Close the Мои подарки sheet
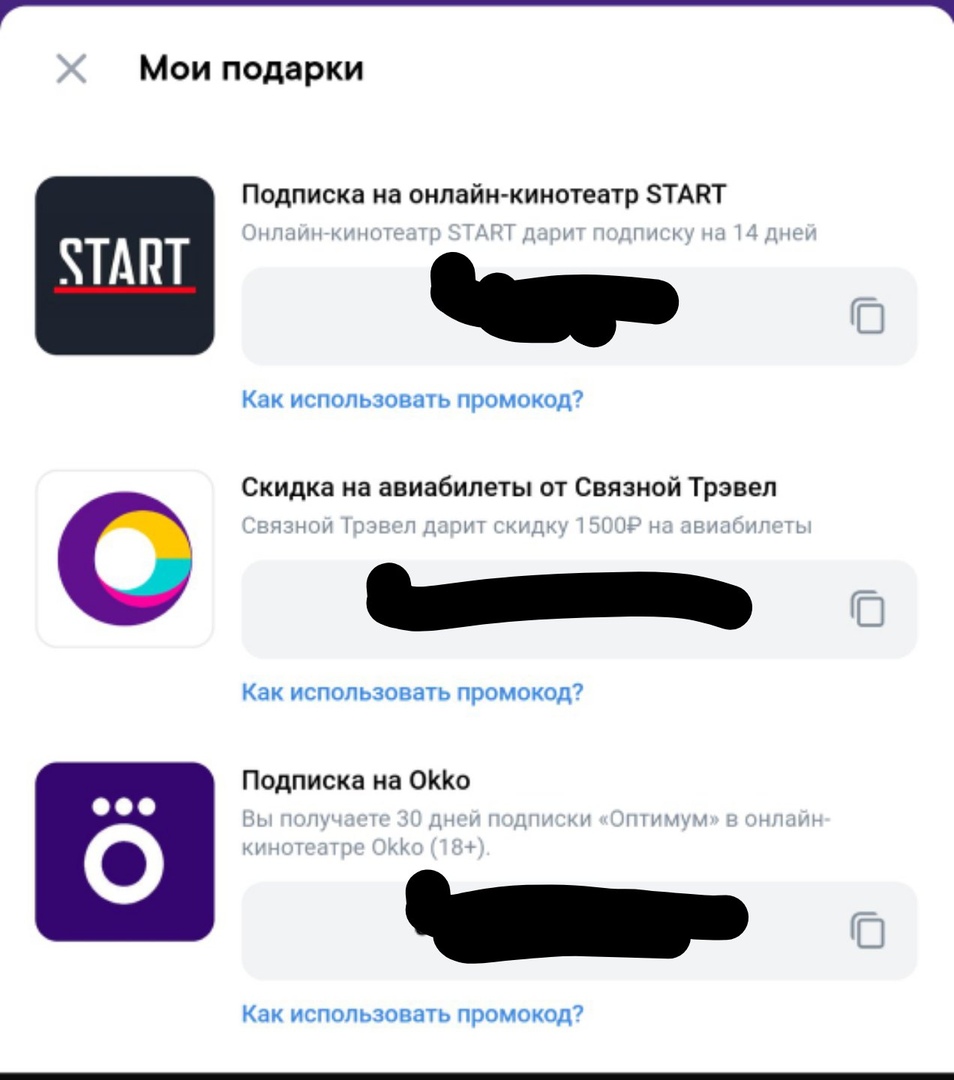 pyautogui.click(x=71, y=69)
